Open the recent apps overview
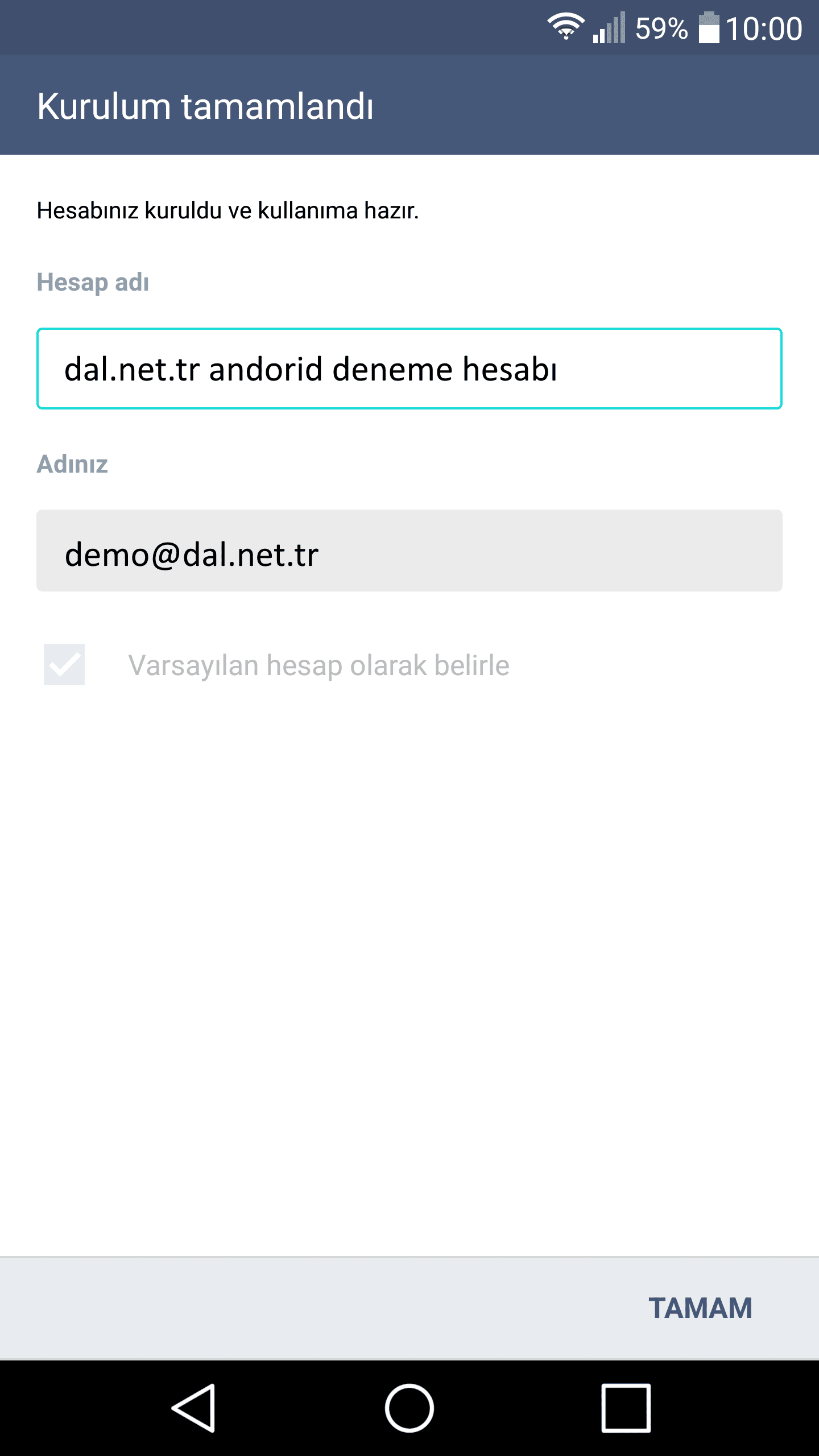 [626, 1408]
